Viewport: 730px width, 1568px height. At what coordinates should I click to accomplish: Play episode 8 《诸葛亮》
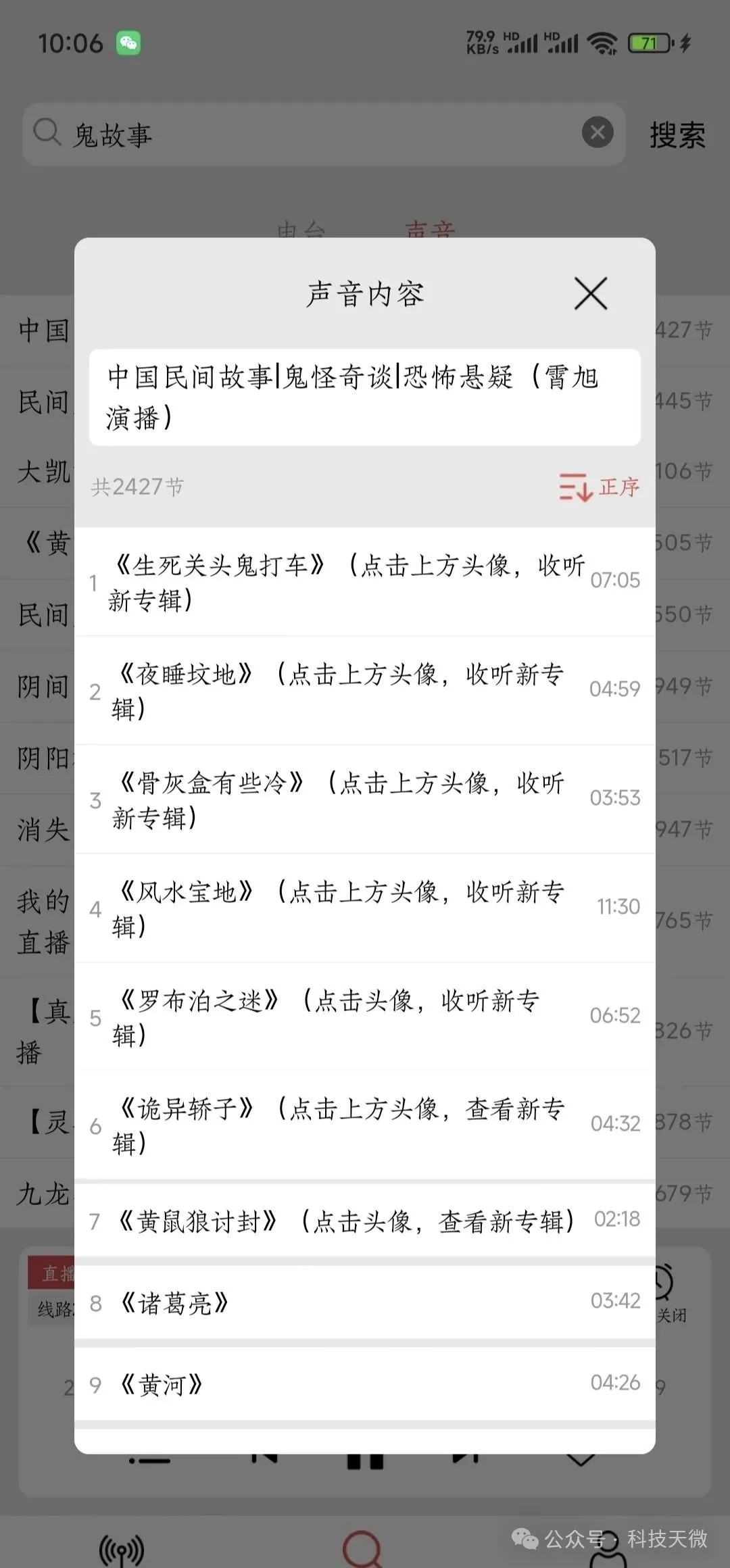365,1302
